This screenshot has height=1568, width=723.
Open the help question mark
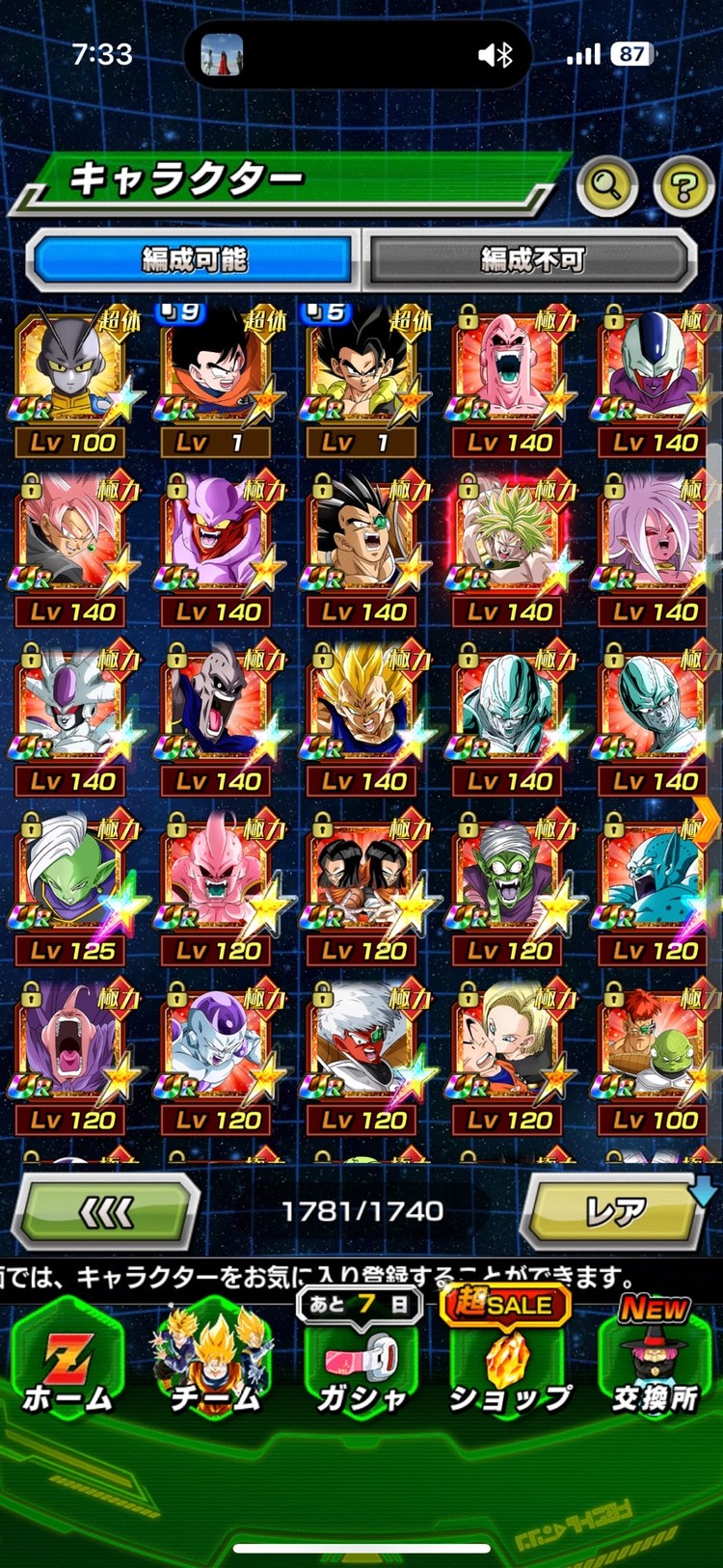click(683, 186)
